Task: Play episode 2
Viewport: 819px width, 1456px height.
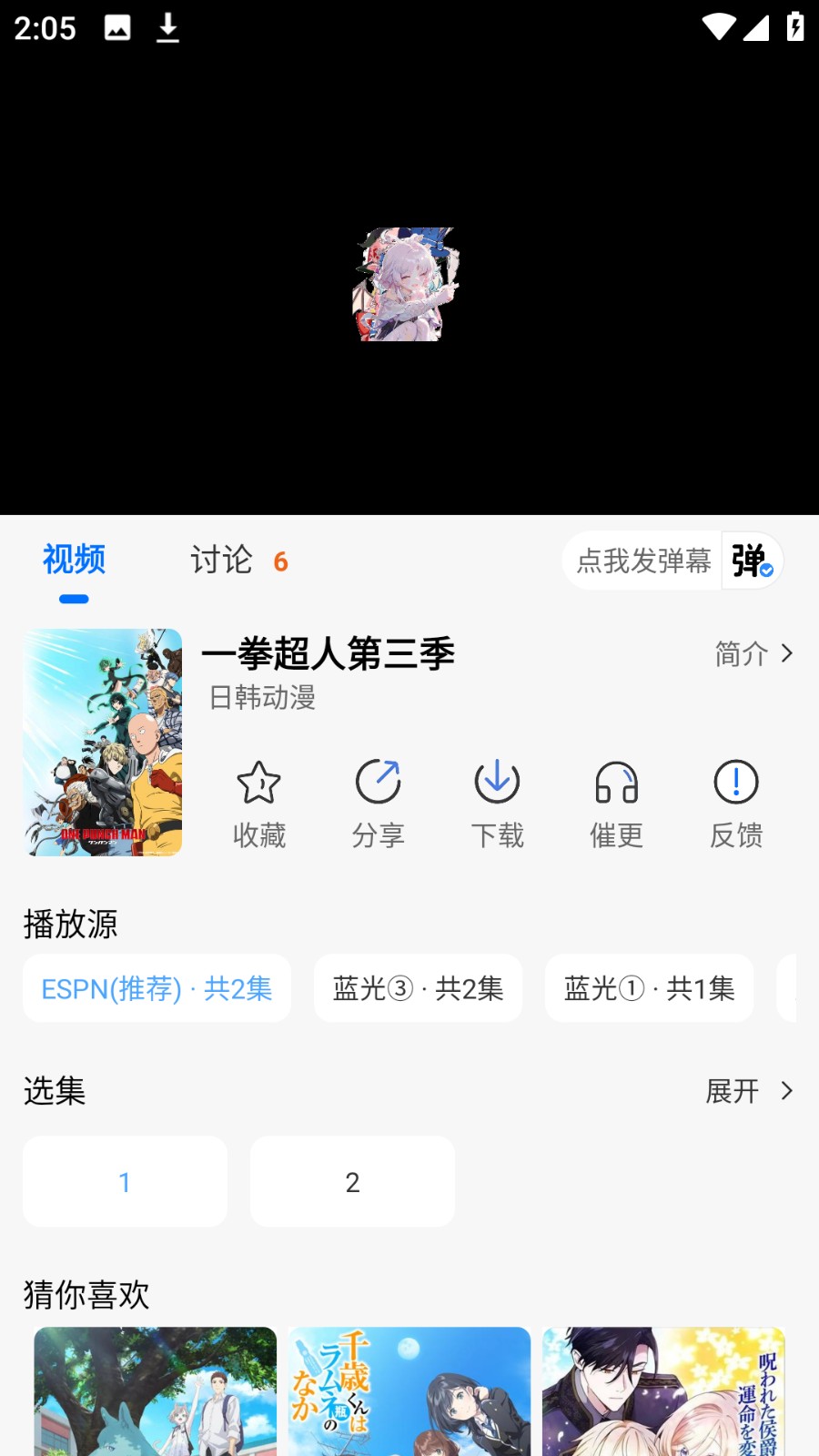Action: pos(353,1181)
